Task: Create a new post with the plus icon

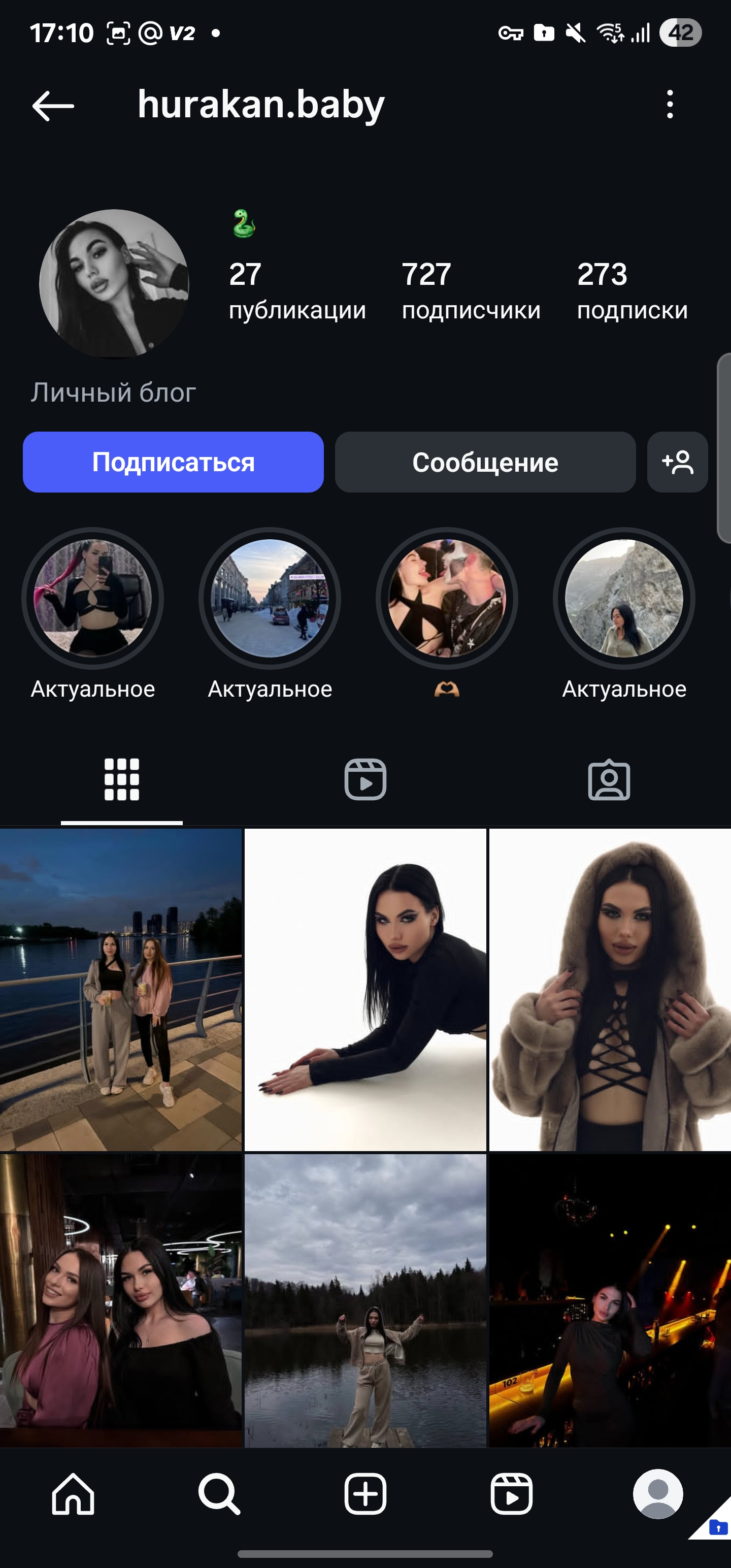Action: (365, 1493)
